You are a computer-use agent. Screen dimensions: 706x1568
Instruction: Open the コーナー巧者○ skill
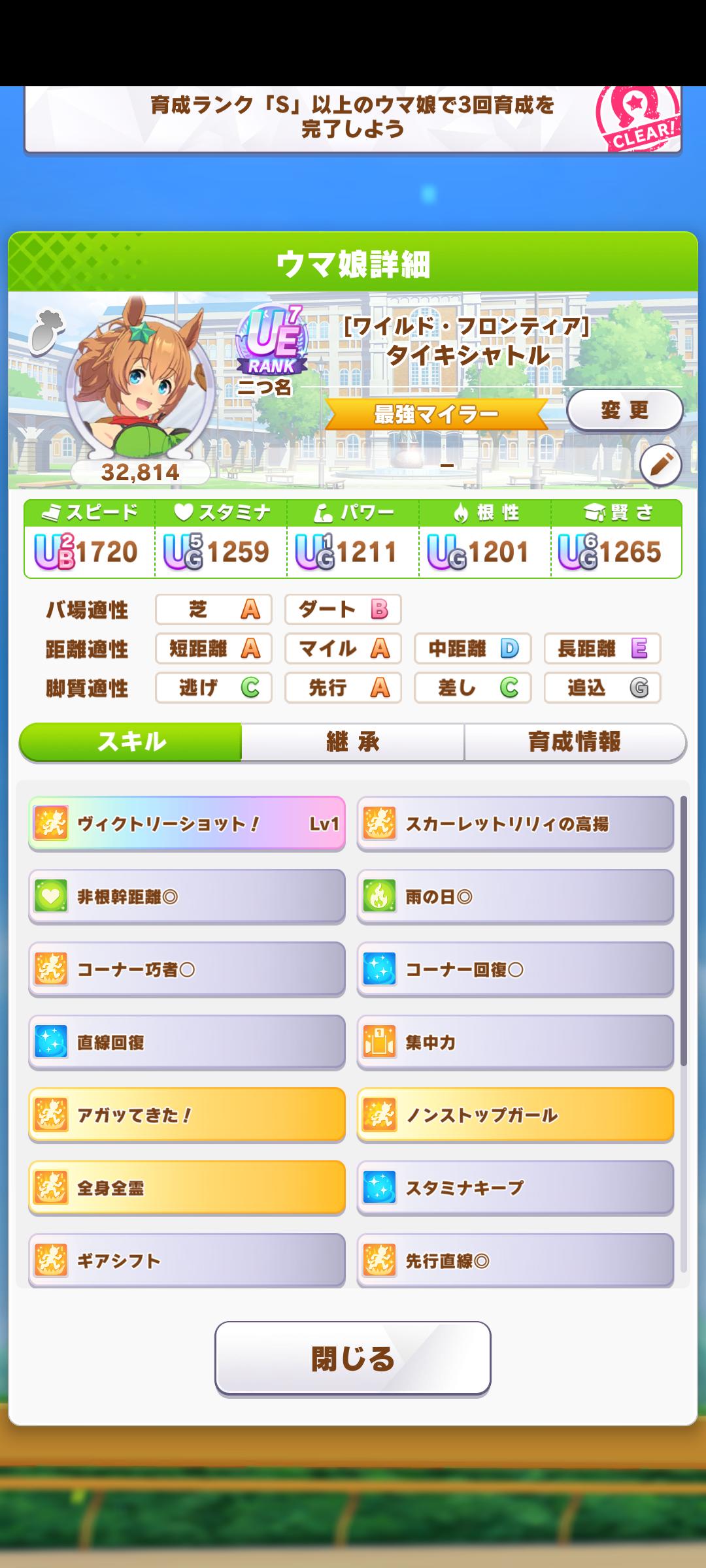click(187, 970)
